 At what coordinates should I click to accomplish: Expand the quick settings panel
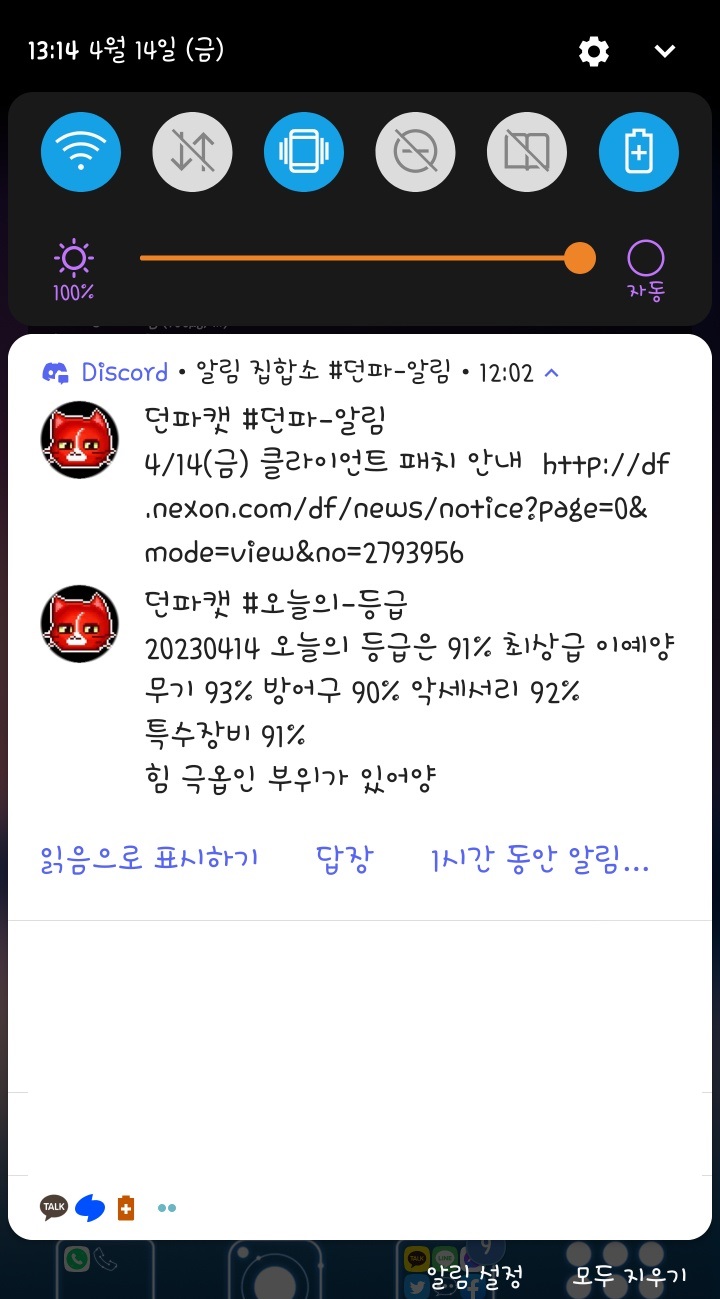[x=665, y=52]
